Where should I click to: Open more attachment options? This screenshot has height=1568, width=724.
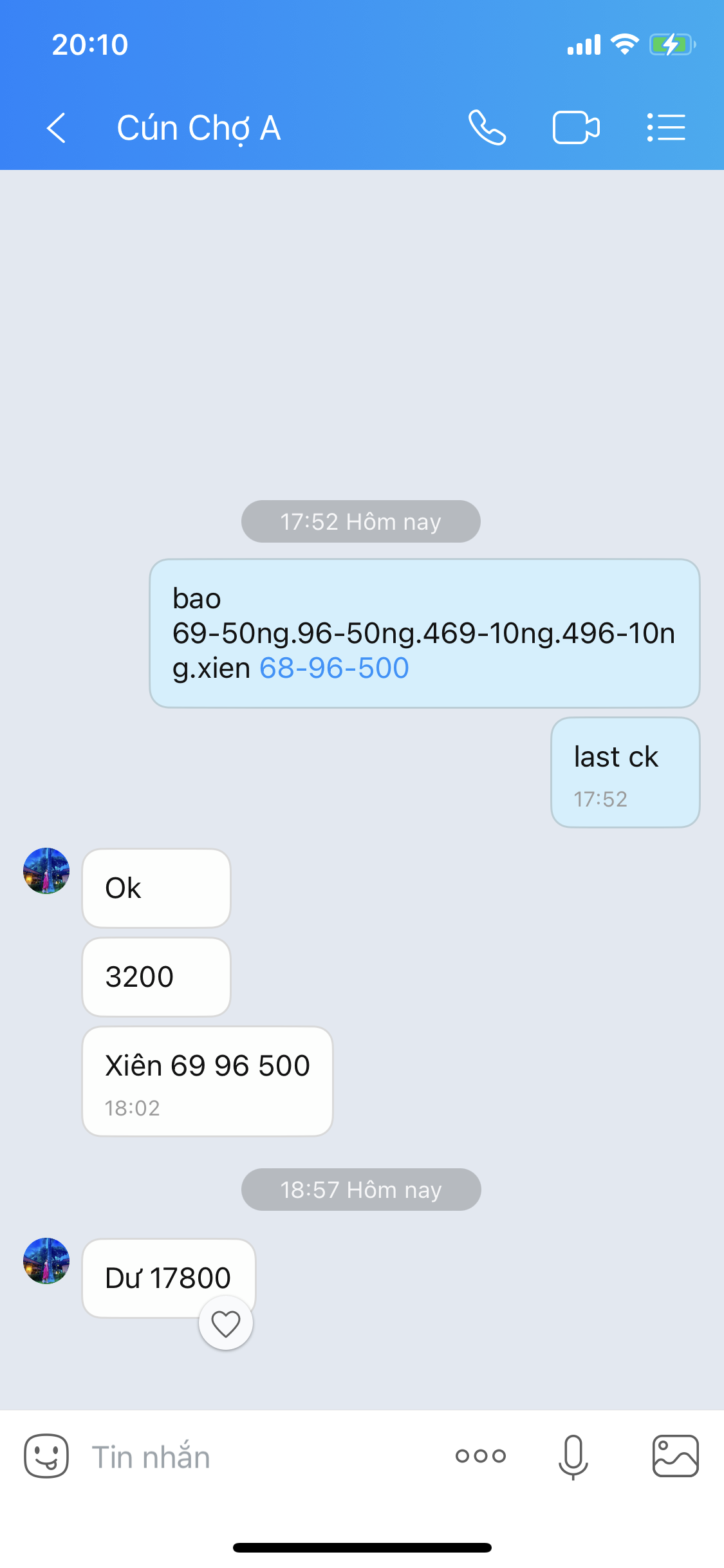click(481, 1456)
